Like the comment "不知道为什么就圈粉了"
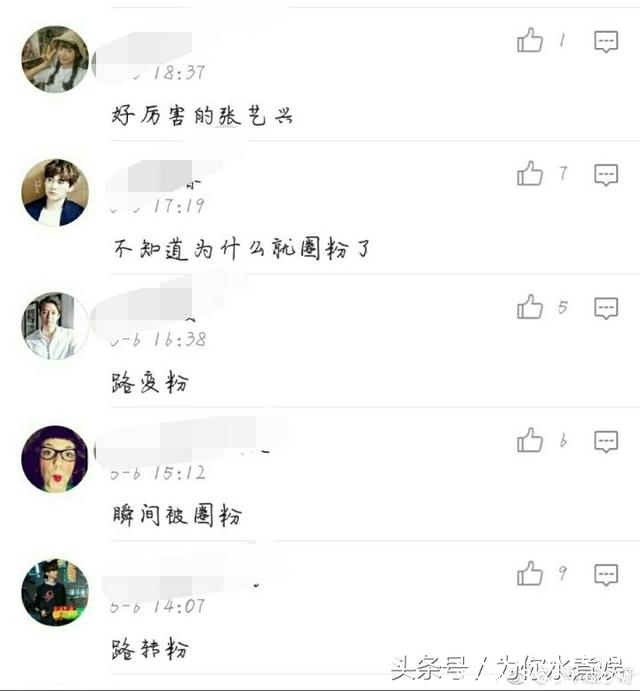Viewport: 640px width, 691px height. coord(530,175)
